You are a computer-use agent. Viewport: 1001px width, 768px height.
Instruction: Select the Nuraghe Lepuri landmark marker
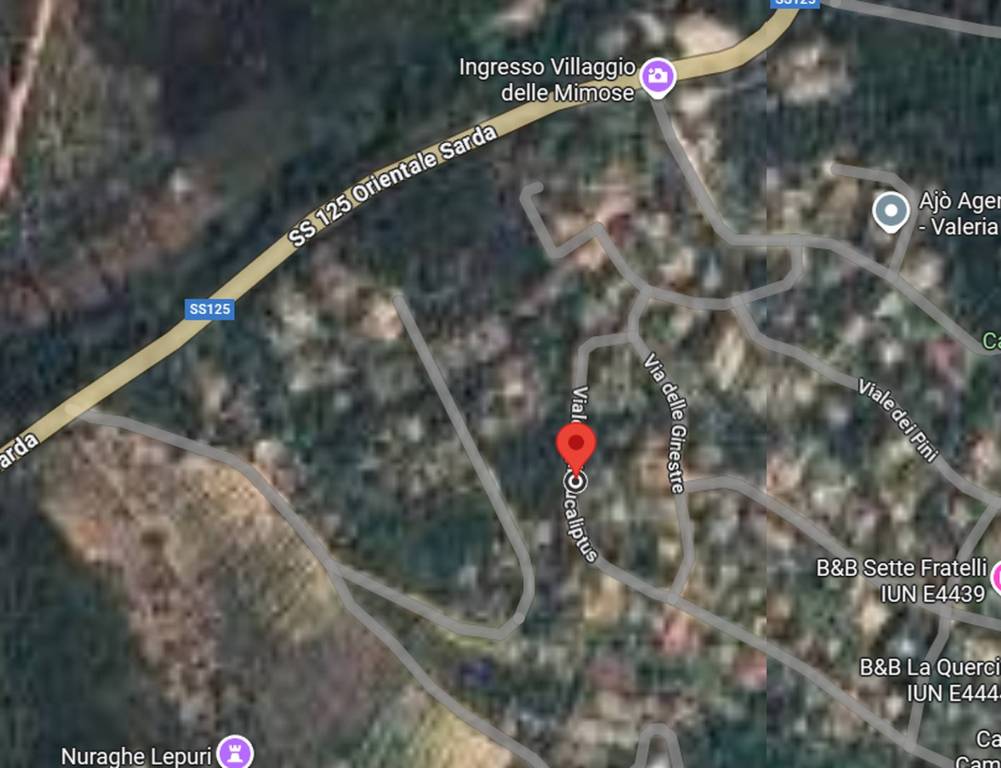pos(236,753)
